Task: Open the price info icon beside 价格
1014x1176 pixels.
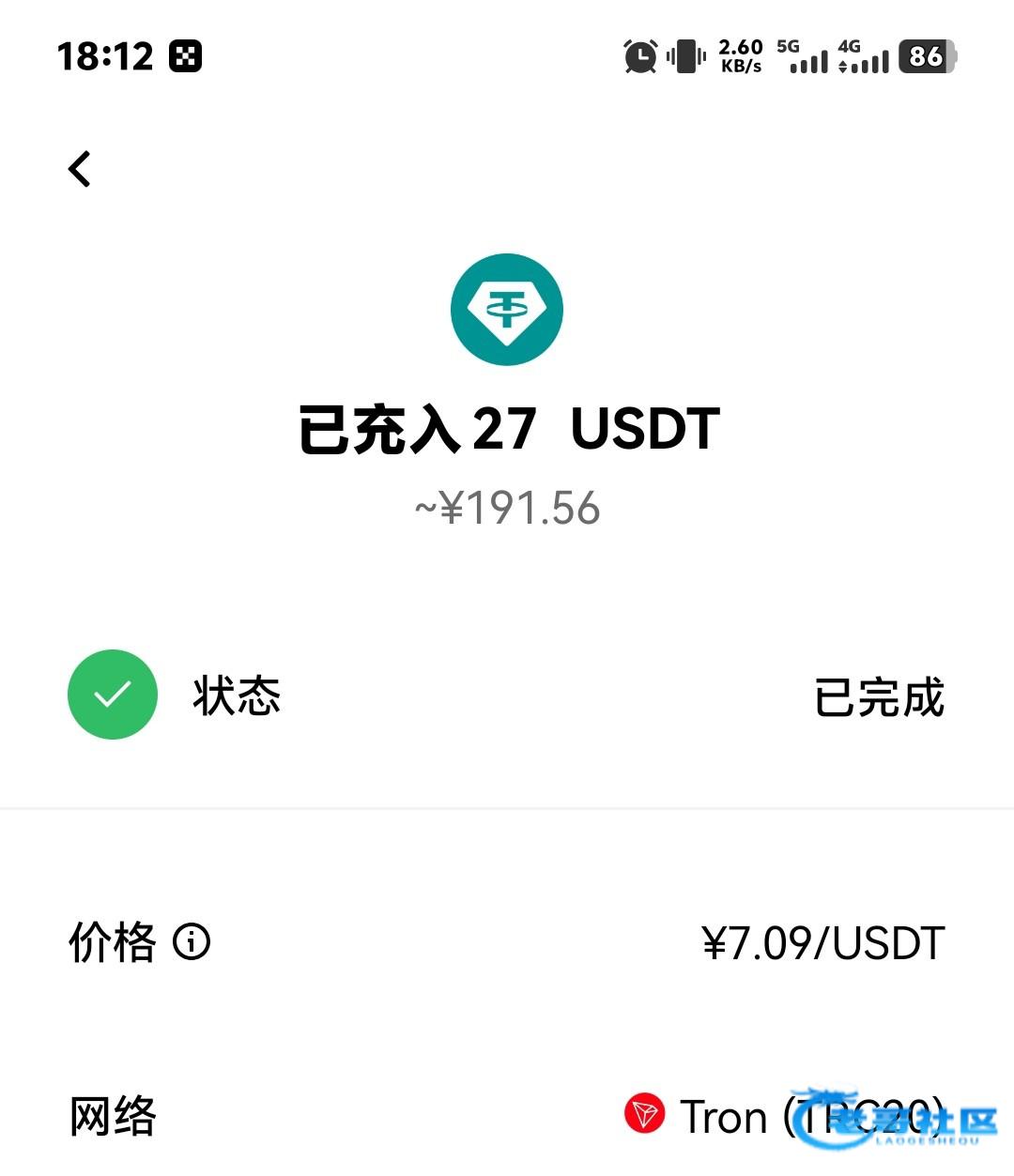Action: coord(192,941)
